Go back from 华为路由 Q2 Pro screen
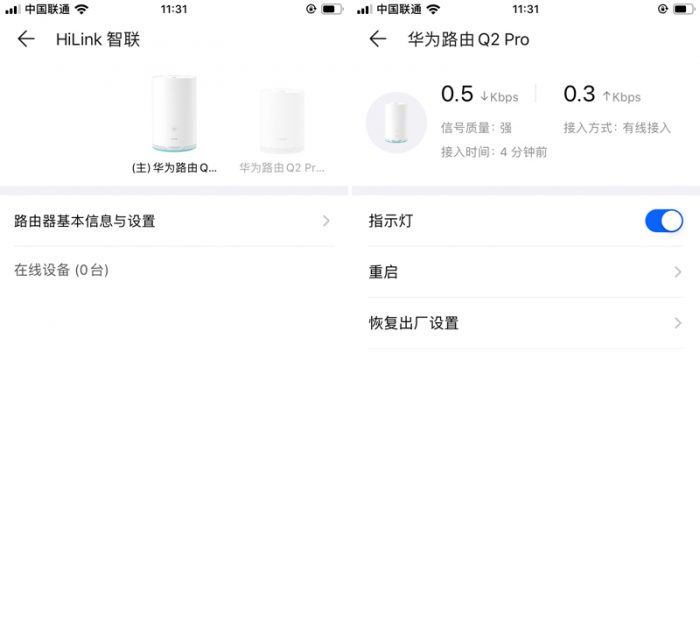The width and height of the screenshot is (700, 620). point(377,39)
